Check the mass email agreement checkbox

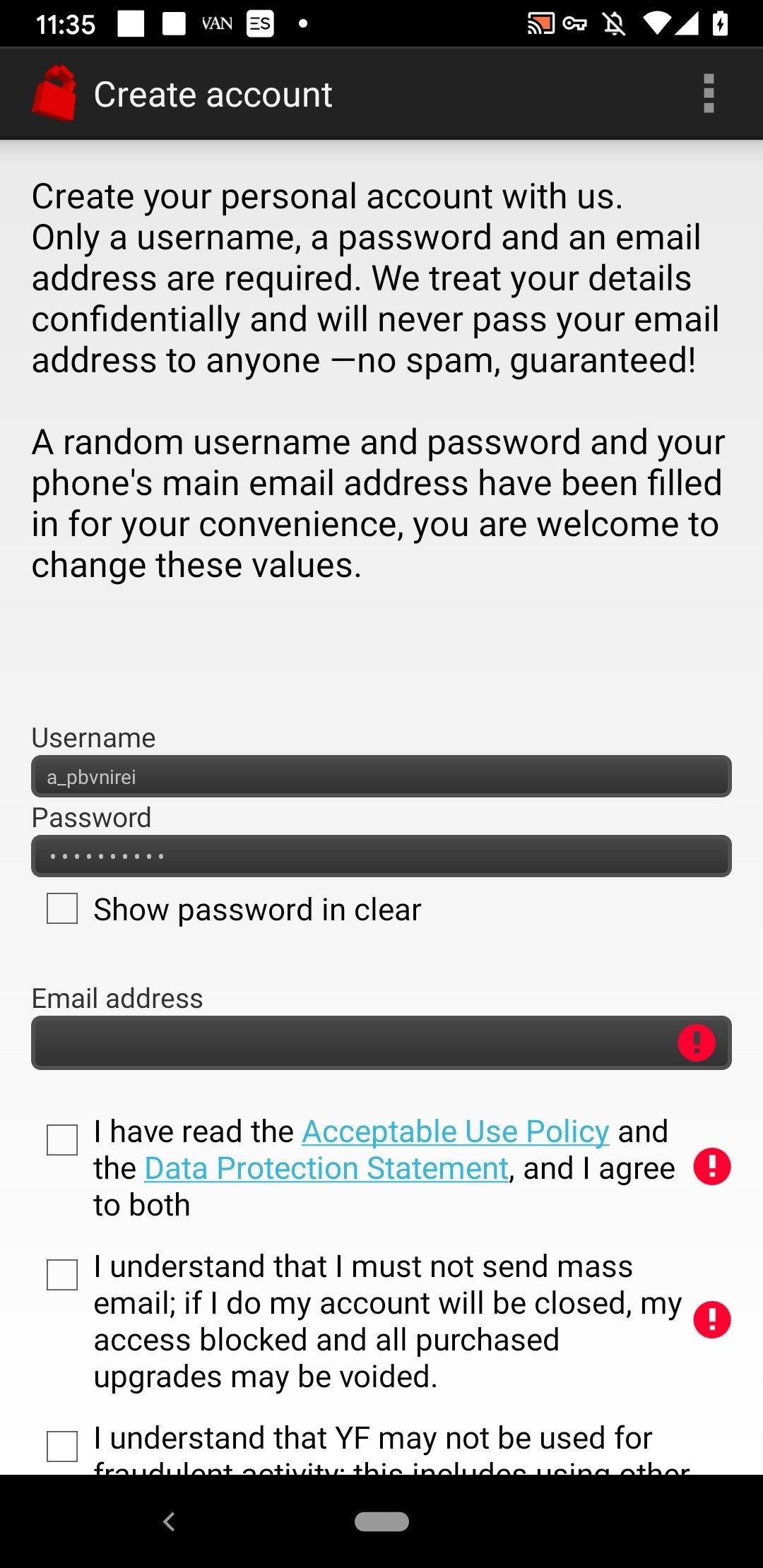pyautogui.click(x=62, y=1274)
